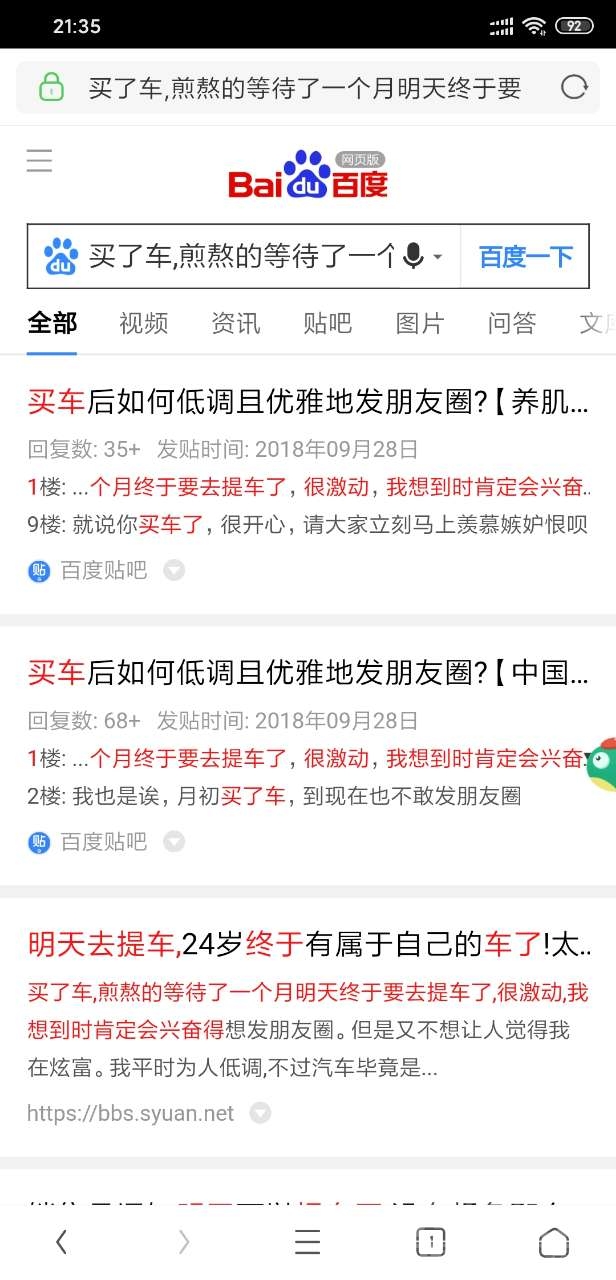Switch to the 图片 tab

pos(420,323)
